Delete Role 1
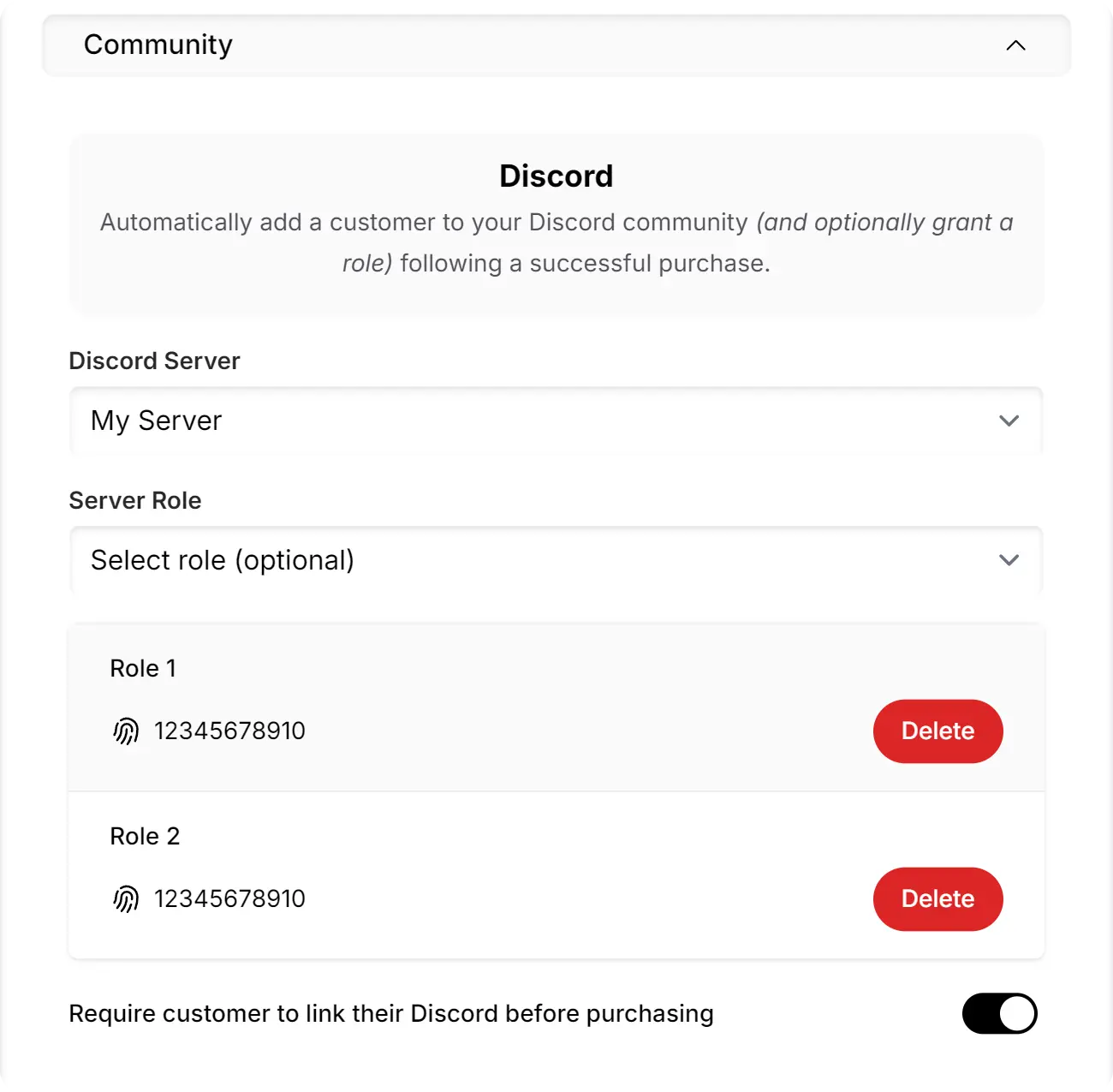The height and width of the screenshot is (1092, 1113). pos(937,731)
